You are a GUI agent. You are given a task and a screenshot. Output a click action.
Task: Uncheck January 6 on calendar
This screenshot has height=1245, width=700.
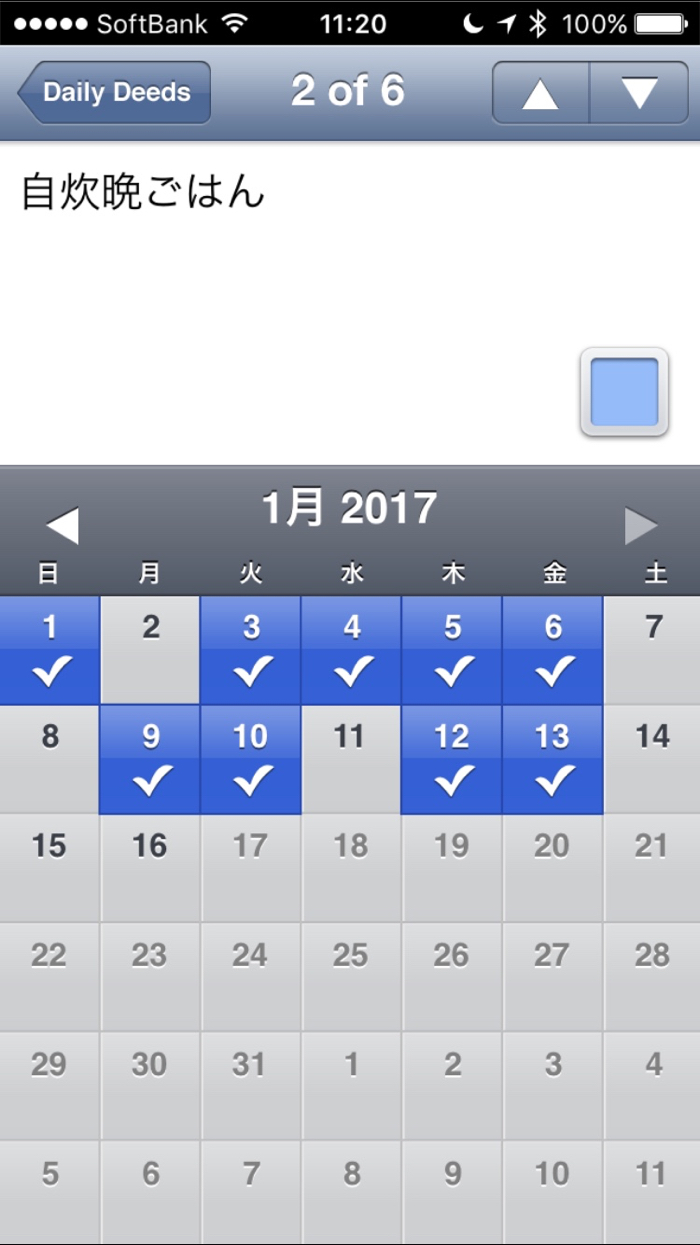(x=552, y=650)
